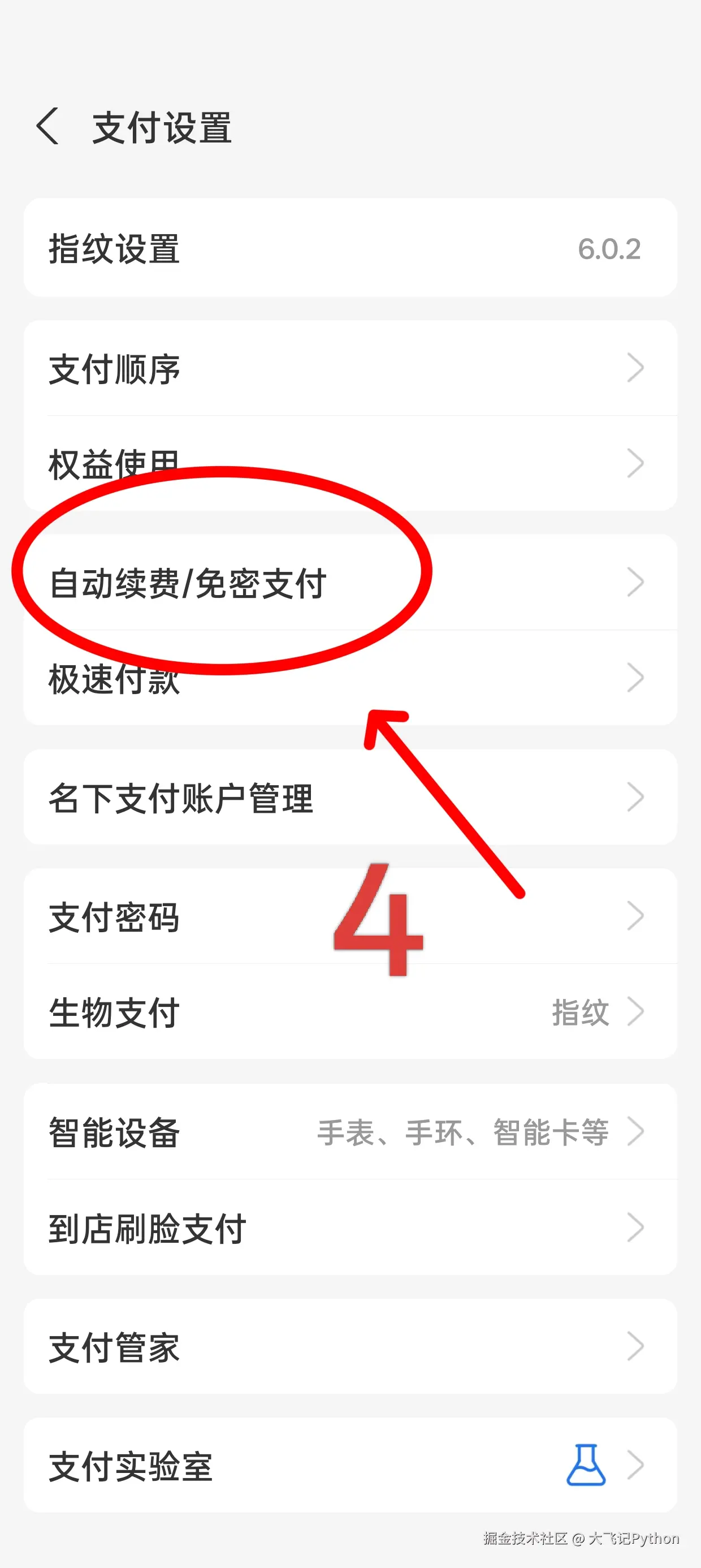Screen dimensions: 701x1568
Task: Open 支付管家
Action: tap(350, 1346)
